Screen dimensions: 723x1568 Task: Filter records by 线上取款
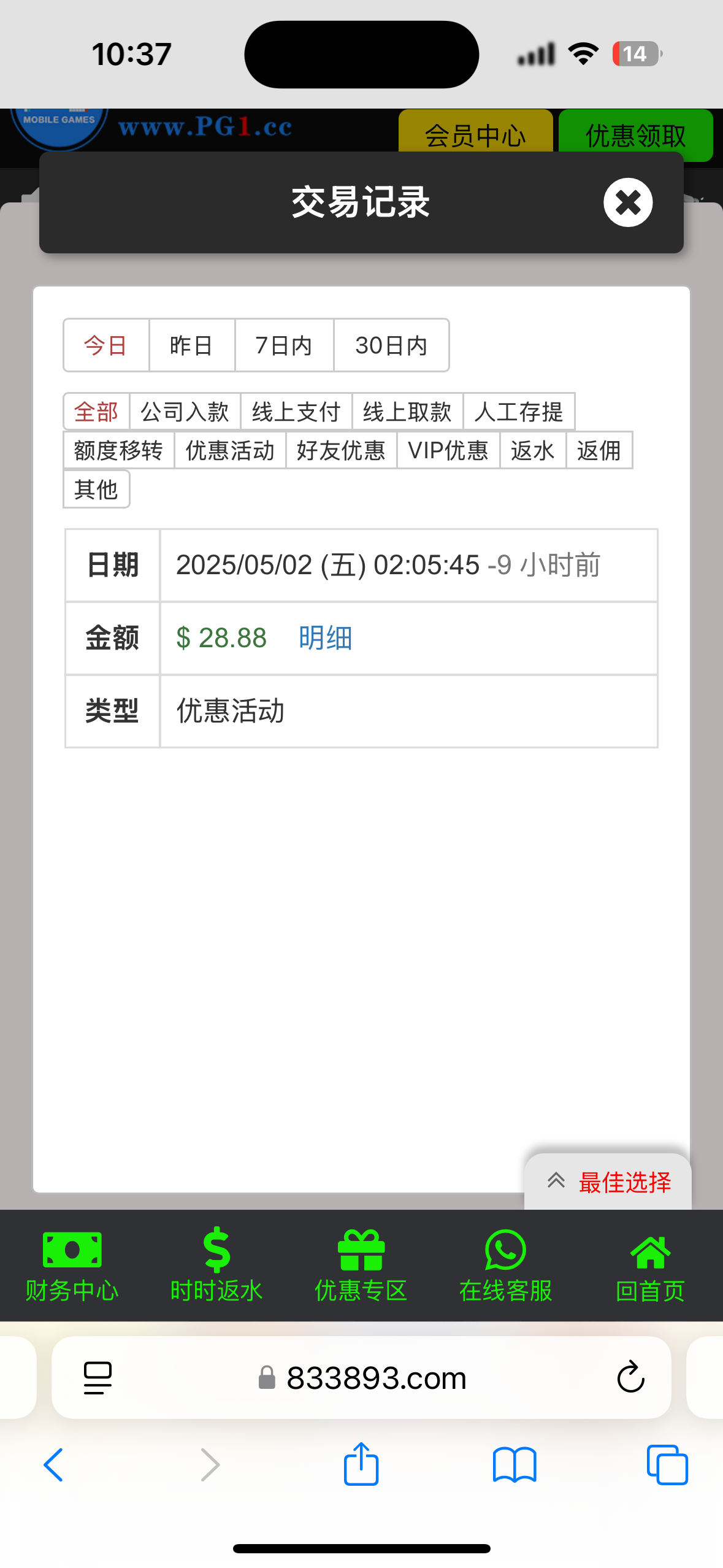(407, 412)
